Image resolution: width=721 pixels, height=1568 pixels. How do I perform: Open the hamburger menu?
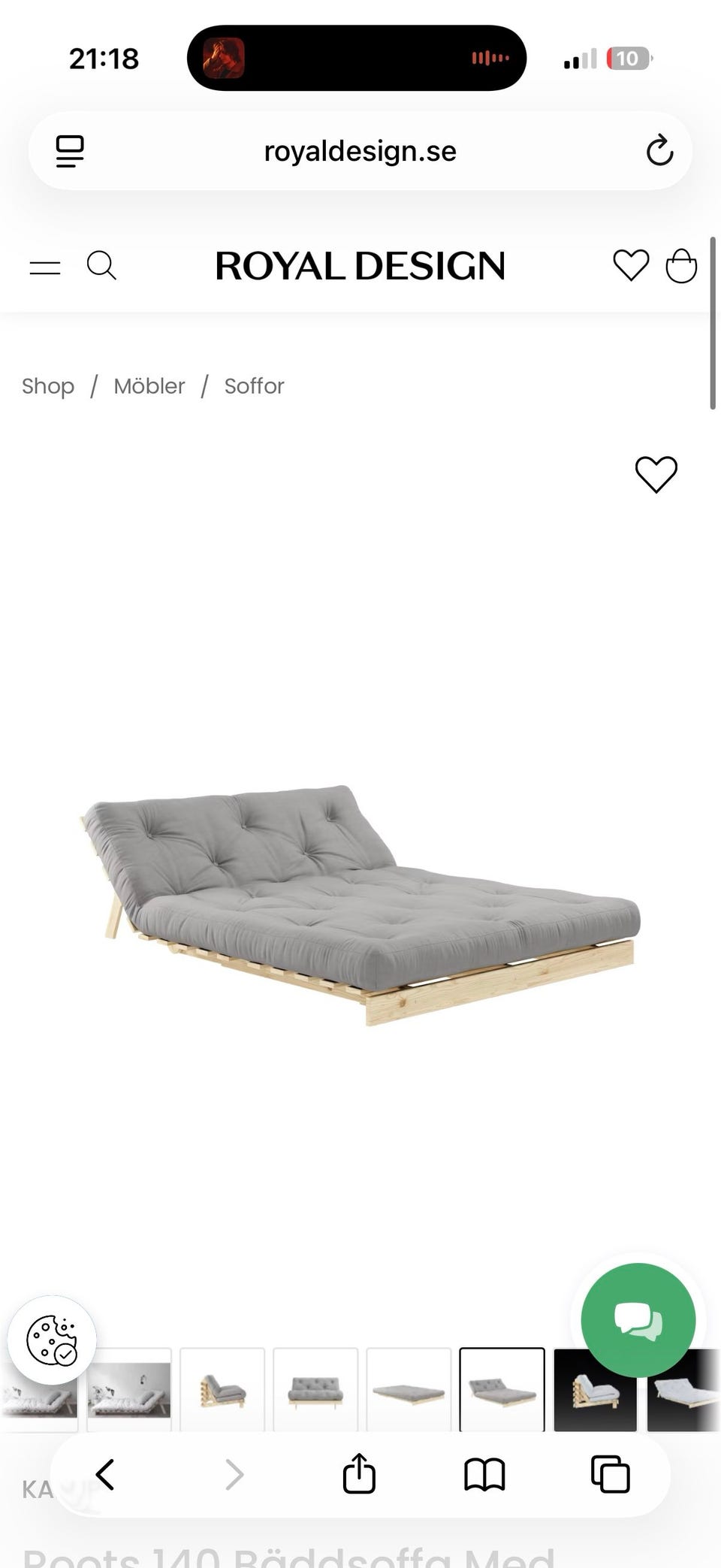[x=45, y=267]
